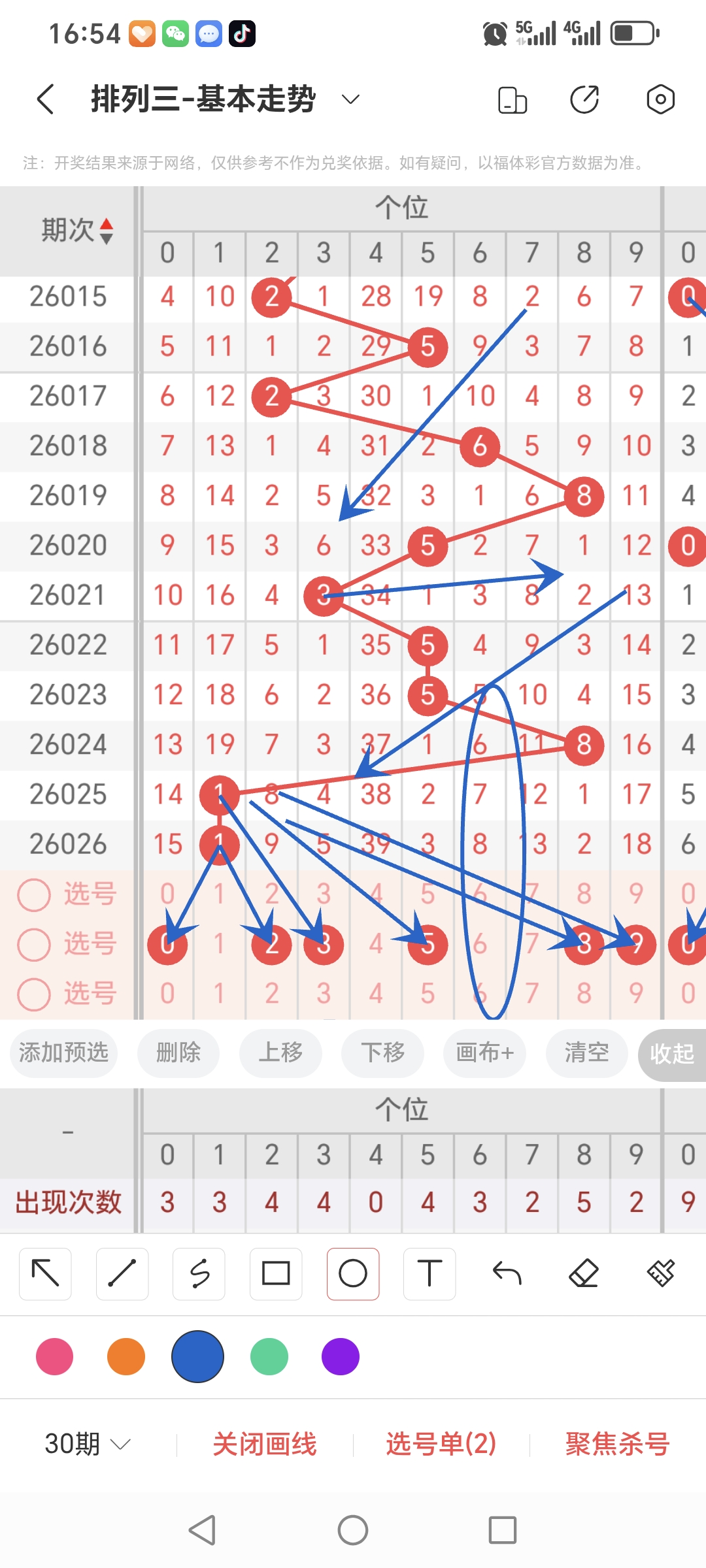
Task: Open the 排列三-基本走势 title dropdown
Action: click(350, 99)
